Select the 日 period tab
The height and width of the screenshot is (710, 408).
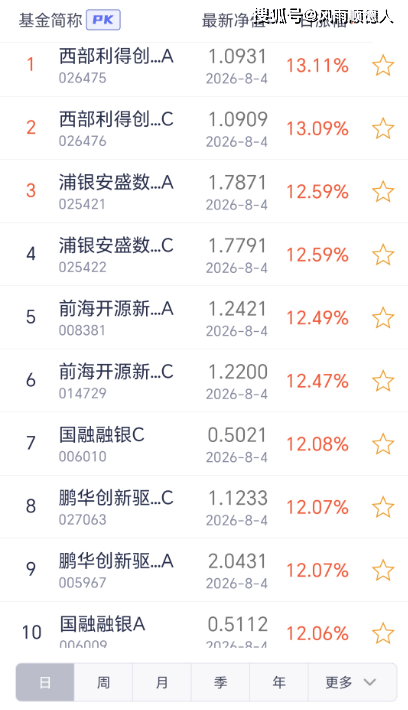tap(45, 682)
